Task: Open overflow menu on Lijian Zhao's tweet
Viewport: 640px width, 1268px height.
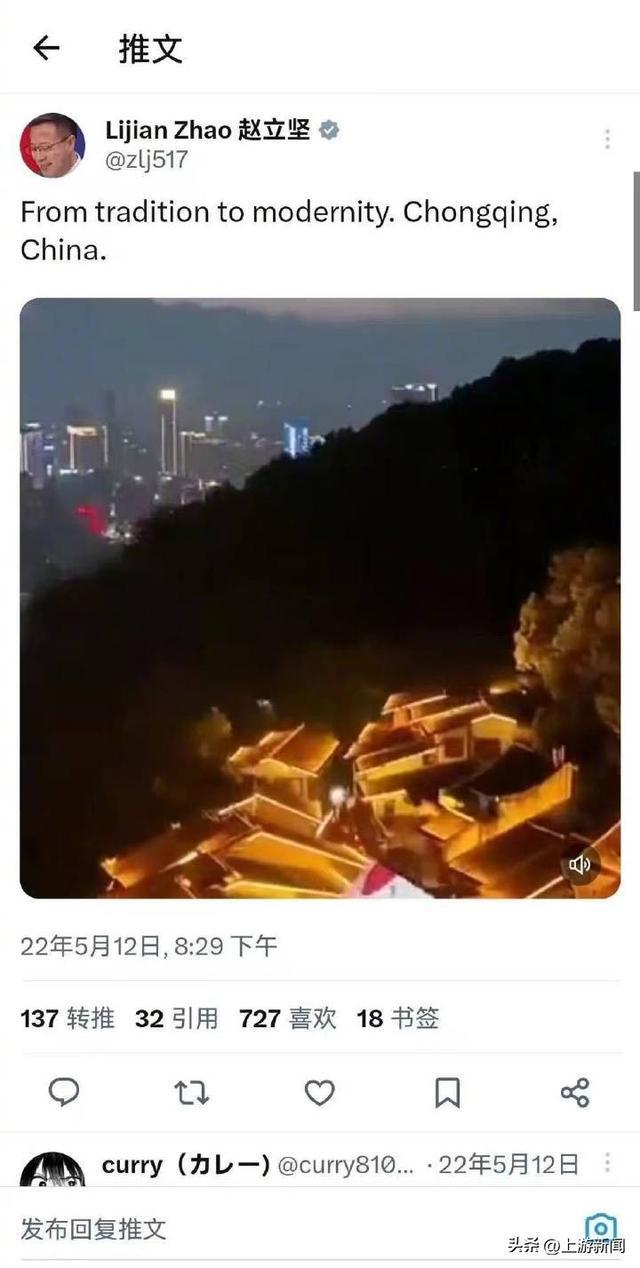Action: [x=606, y=139]
